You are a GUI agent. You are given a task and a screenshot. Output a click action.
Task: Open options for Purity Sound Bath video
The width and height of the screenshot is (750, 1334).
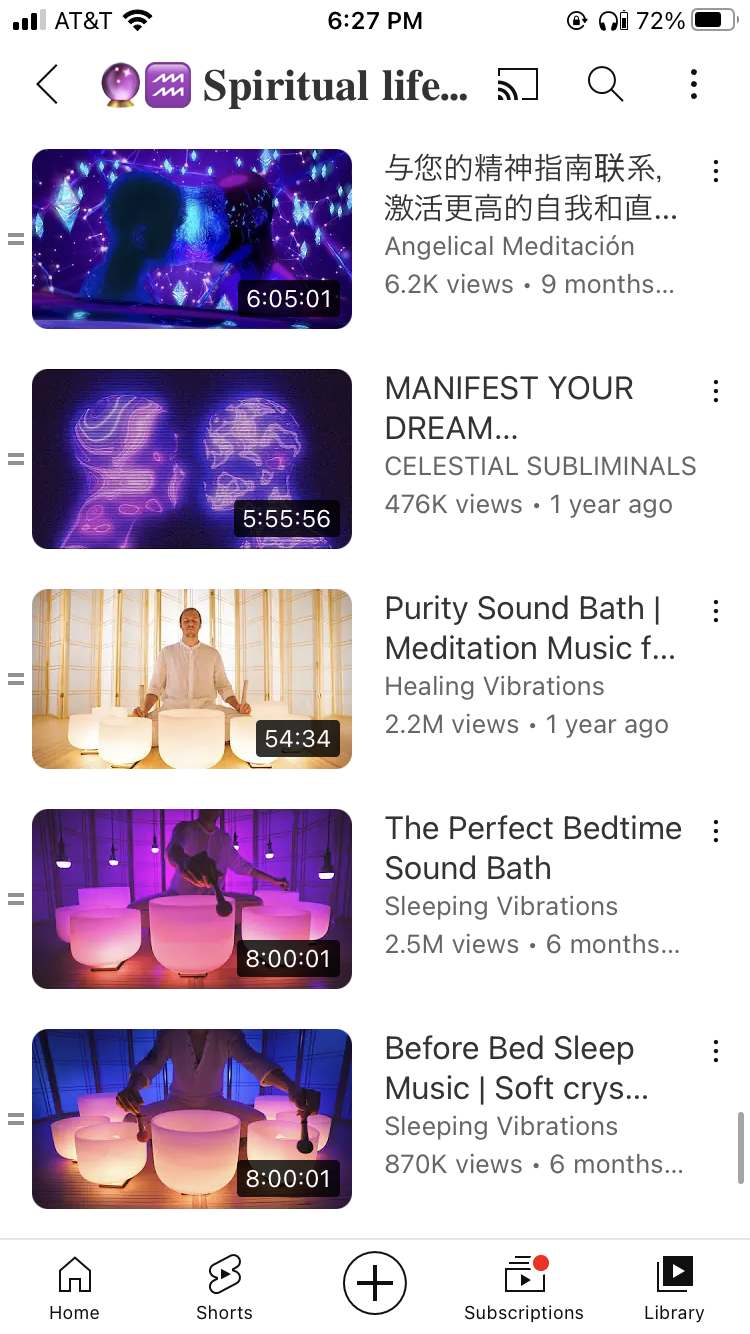[716, 611]
